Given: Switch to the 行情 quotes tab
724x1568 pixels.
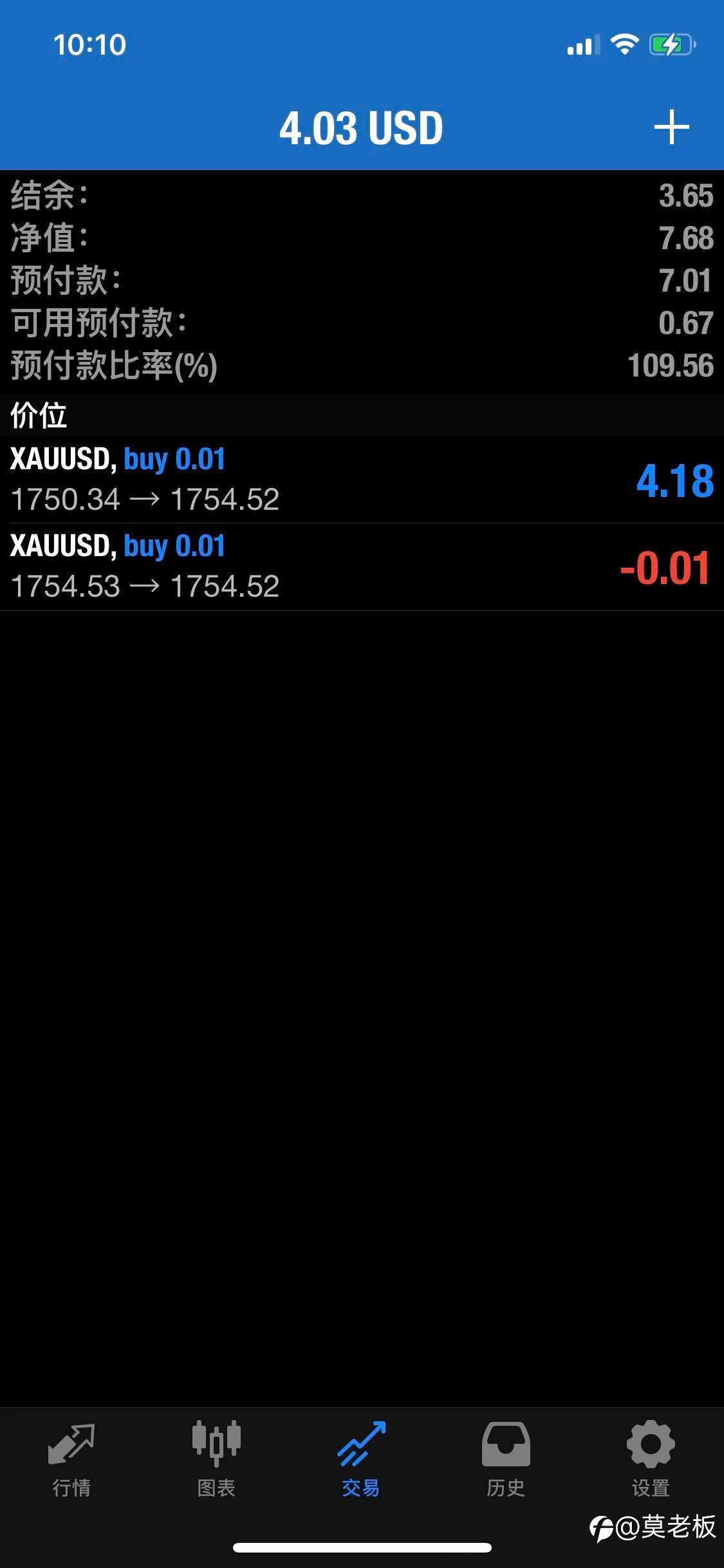Looking at the screenshot, I should (x=71, y=1460).
